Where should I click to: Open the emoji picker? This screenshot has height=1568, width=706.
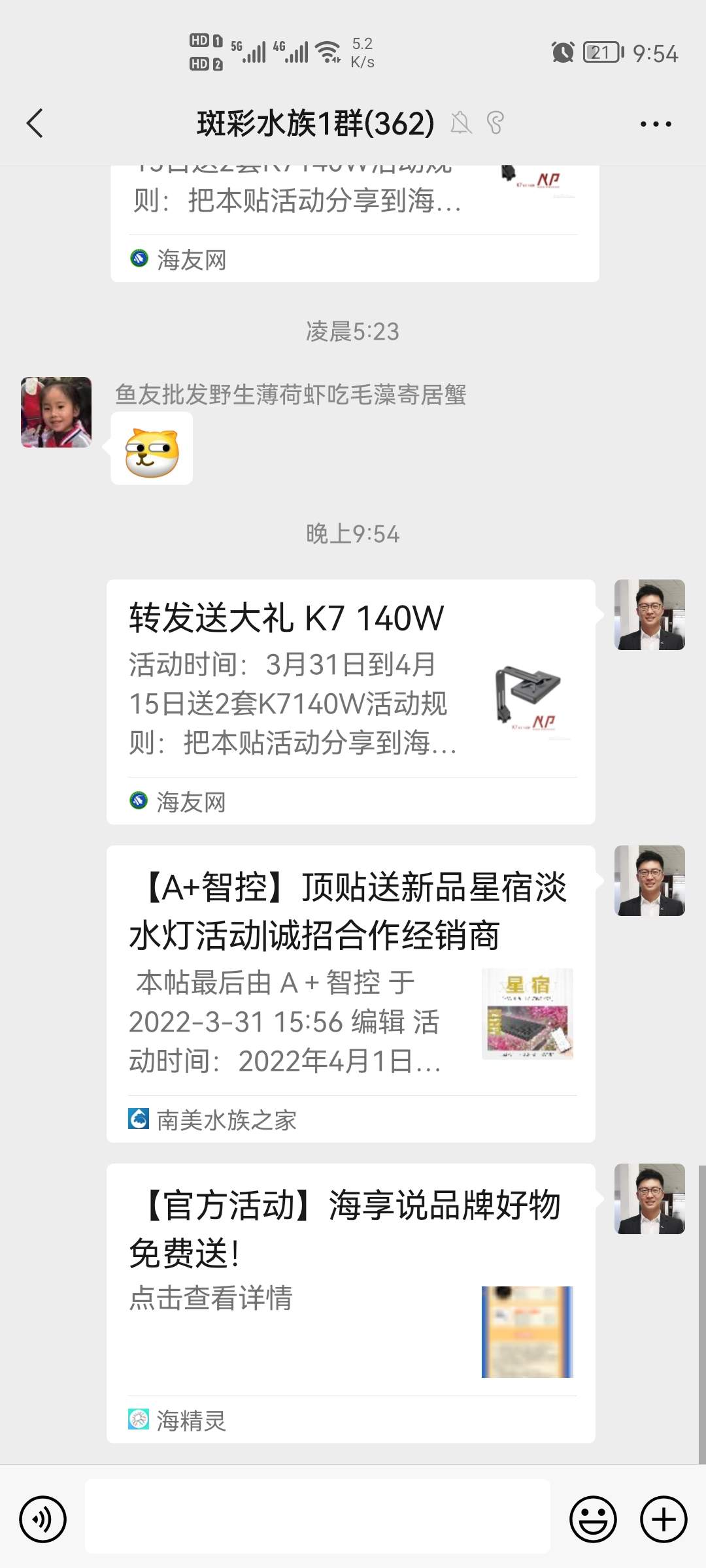coord(593,1519)
